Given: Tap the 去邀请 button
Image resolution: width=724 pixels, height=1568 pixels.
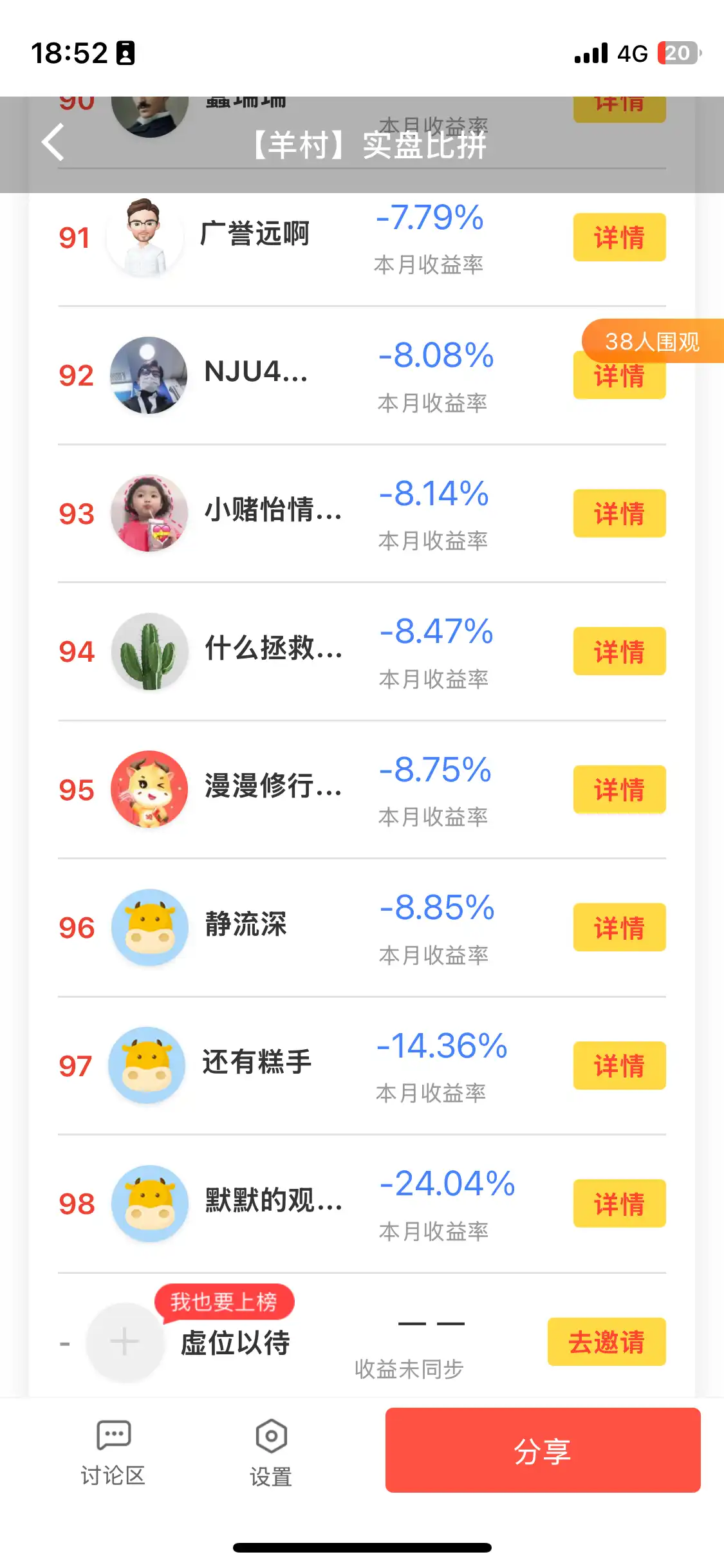Looking at the screenshot, I should coord(606,1342).
